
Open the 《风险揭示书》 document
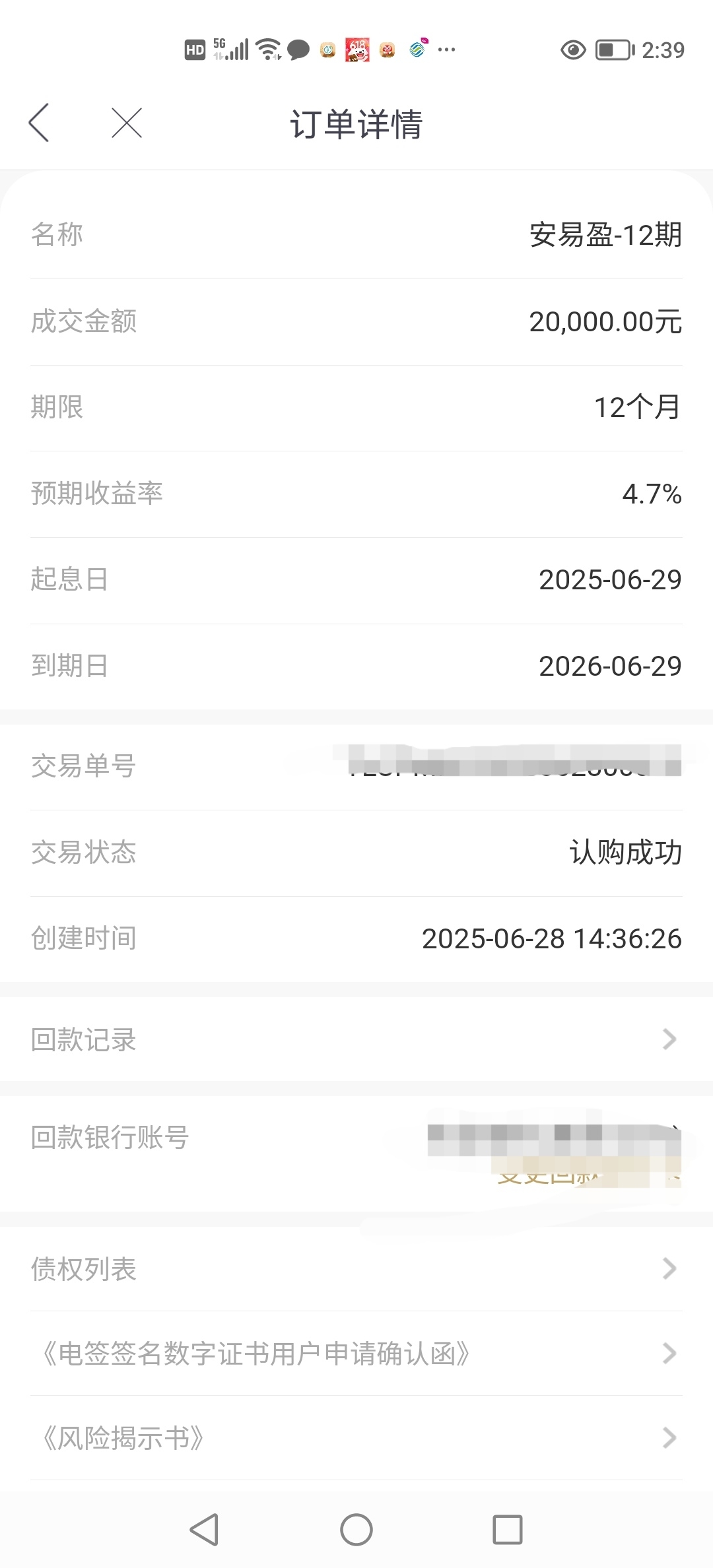click(x=356, y=1438)
